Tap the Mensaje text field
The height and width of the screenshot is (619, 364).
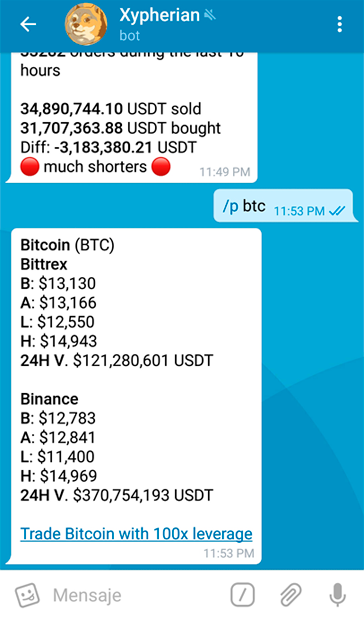(x=134, y=595)
